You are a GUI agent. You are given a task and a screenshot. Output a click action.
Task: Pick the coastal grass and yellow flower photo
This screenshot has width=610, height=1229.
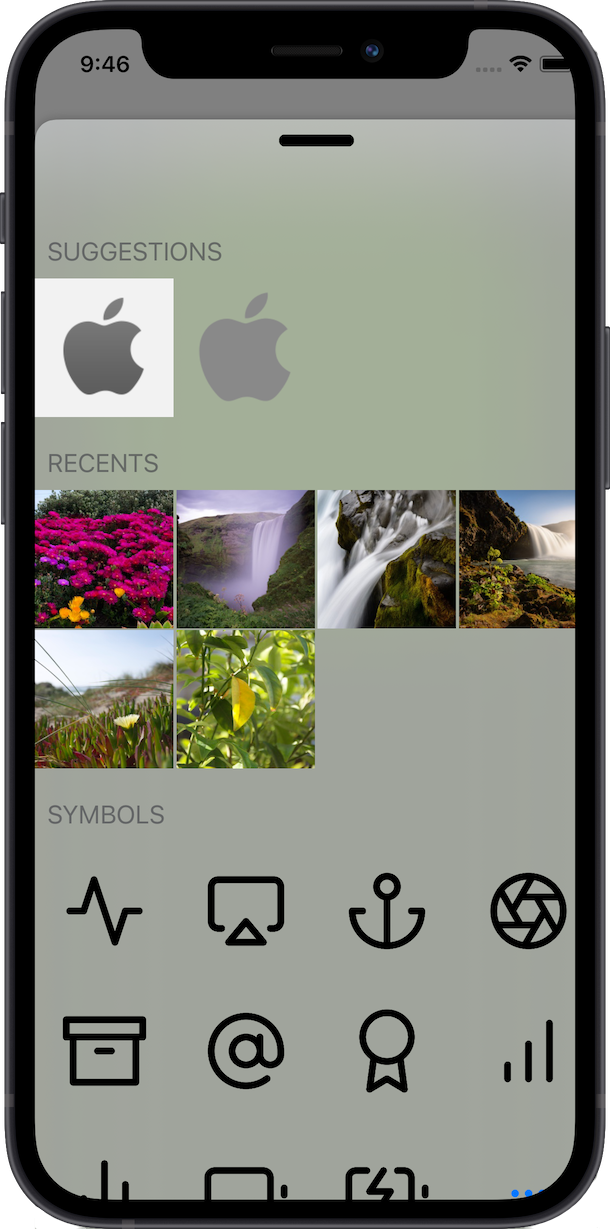click(104, 699)
